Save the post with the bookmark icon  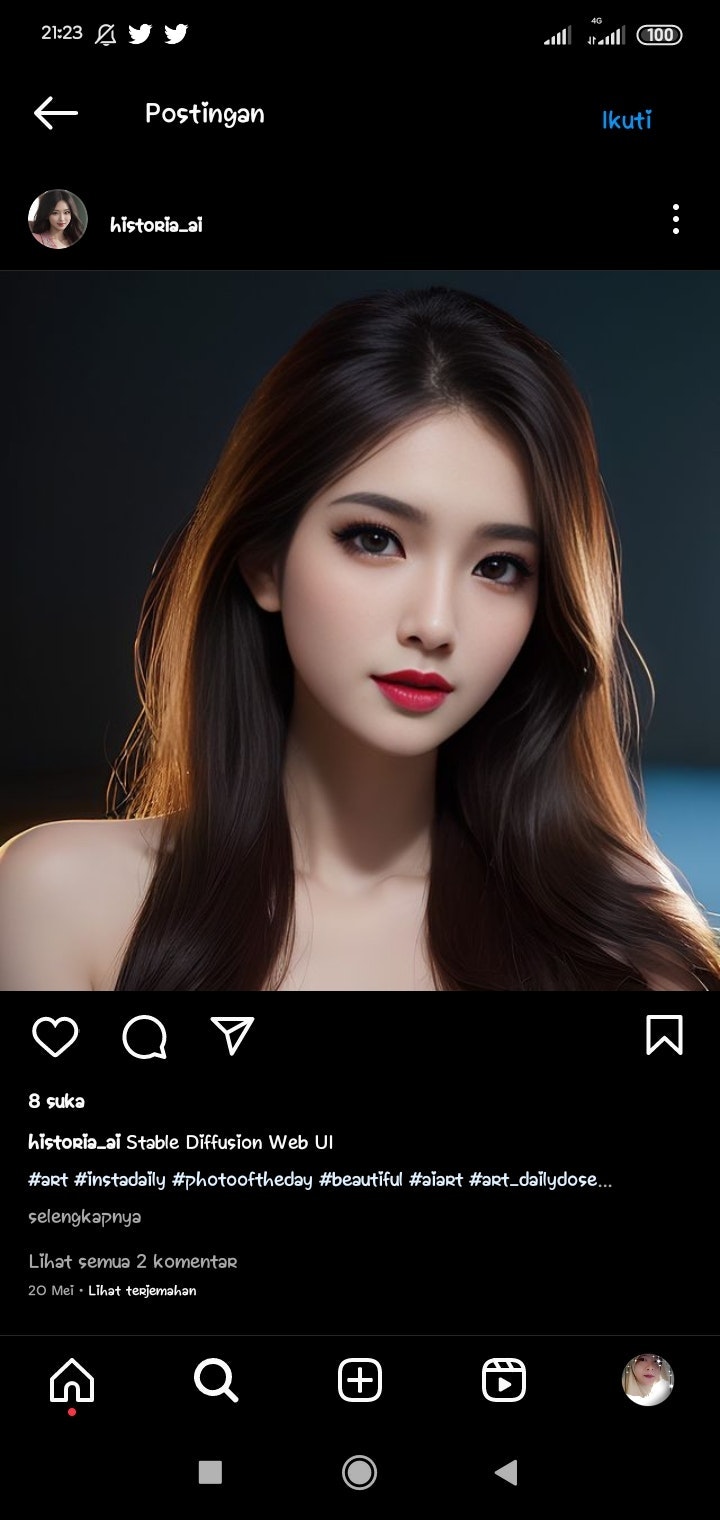[664, 1035]
